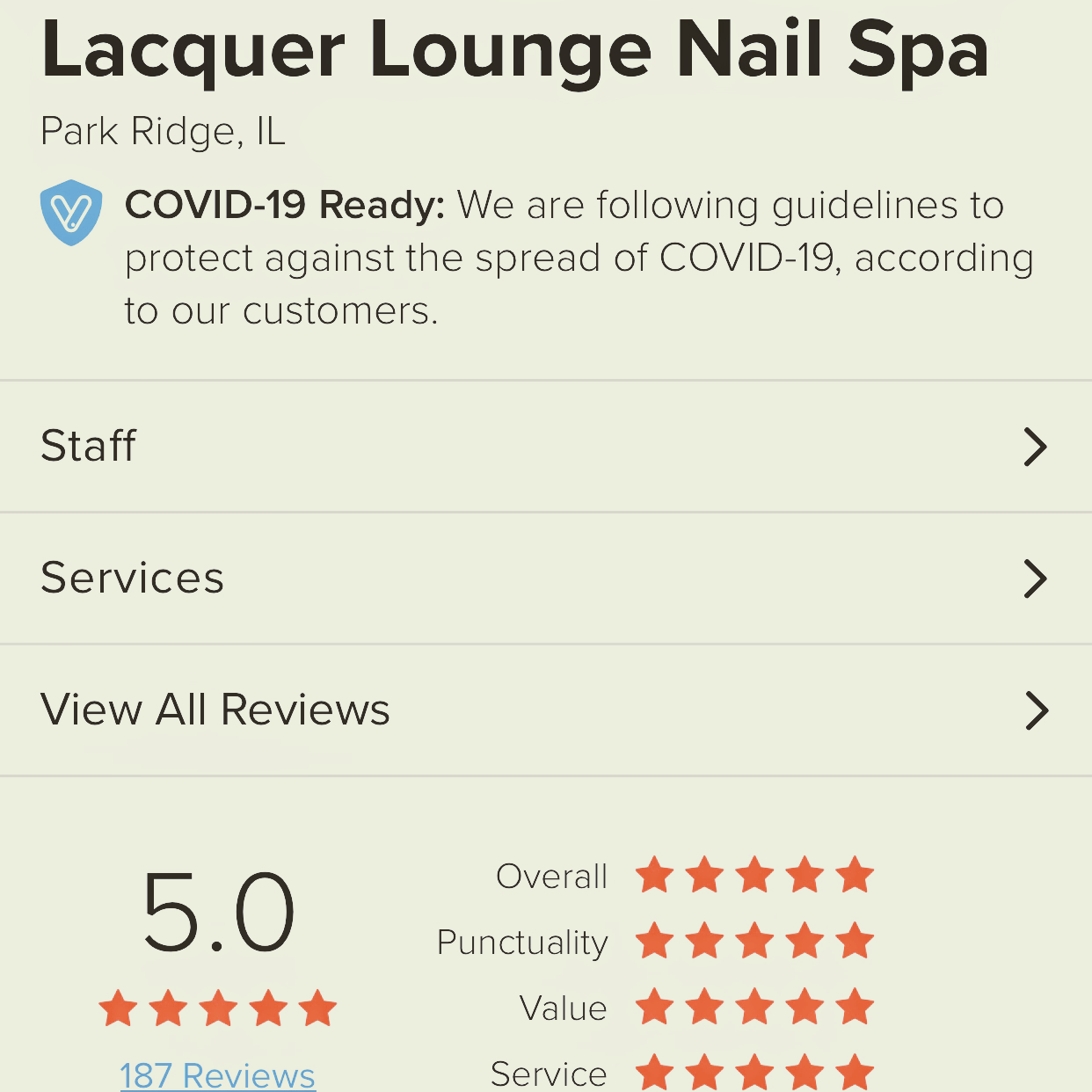The width and height of the screenshot is (1092, 1092).
Task: Tap the 187 Reviews link
Action: (217, 1075)
